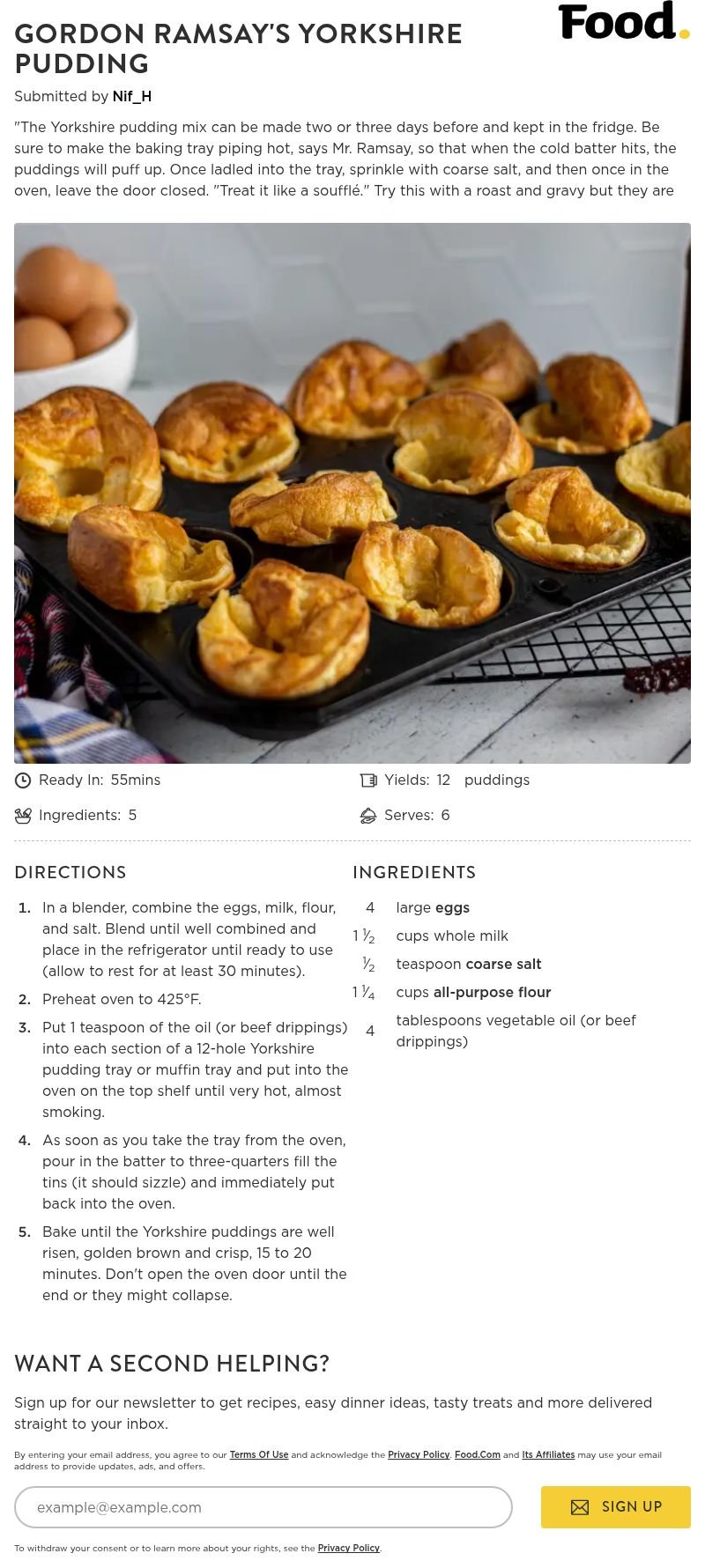Open the Terms Of Use link
Screen dimensions: 705x1568
click(x=259, y=1454)
